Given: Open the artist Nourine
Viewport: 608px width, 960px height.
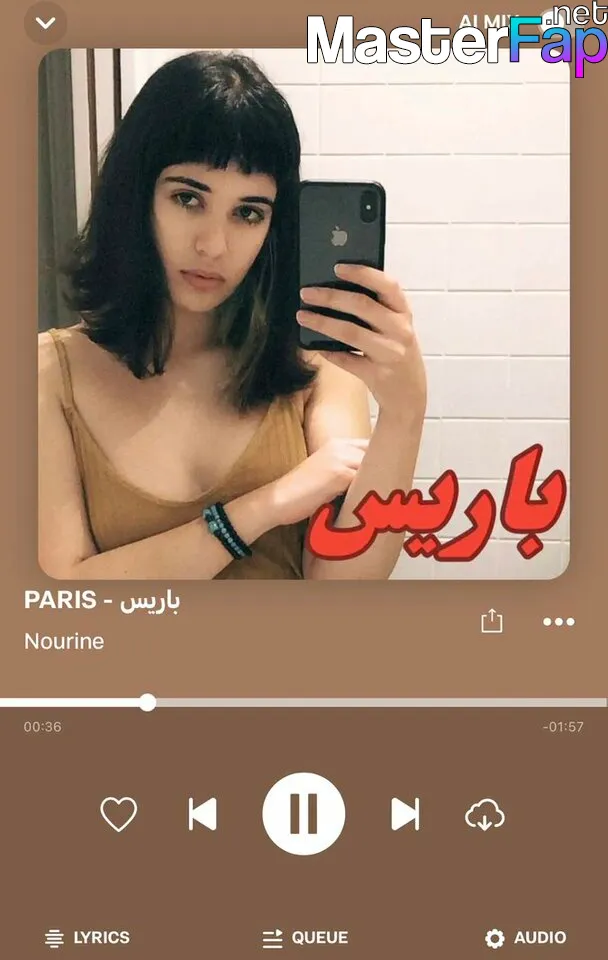Looking at the screenshot, I should pyautogui.click(x=64, y=642).
